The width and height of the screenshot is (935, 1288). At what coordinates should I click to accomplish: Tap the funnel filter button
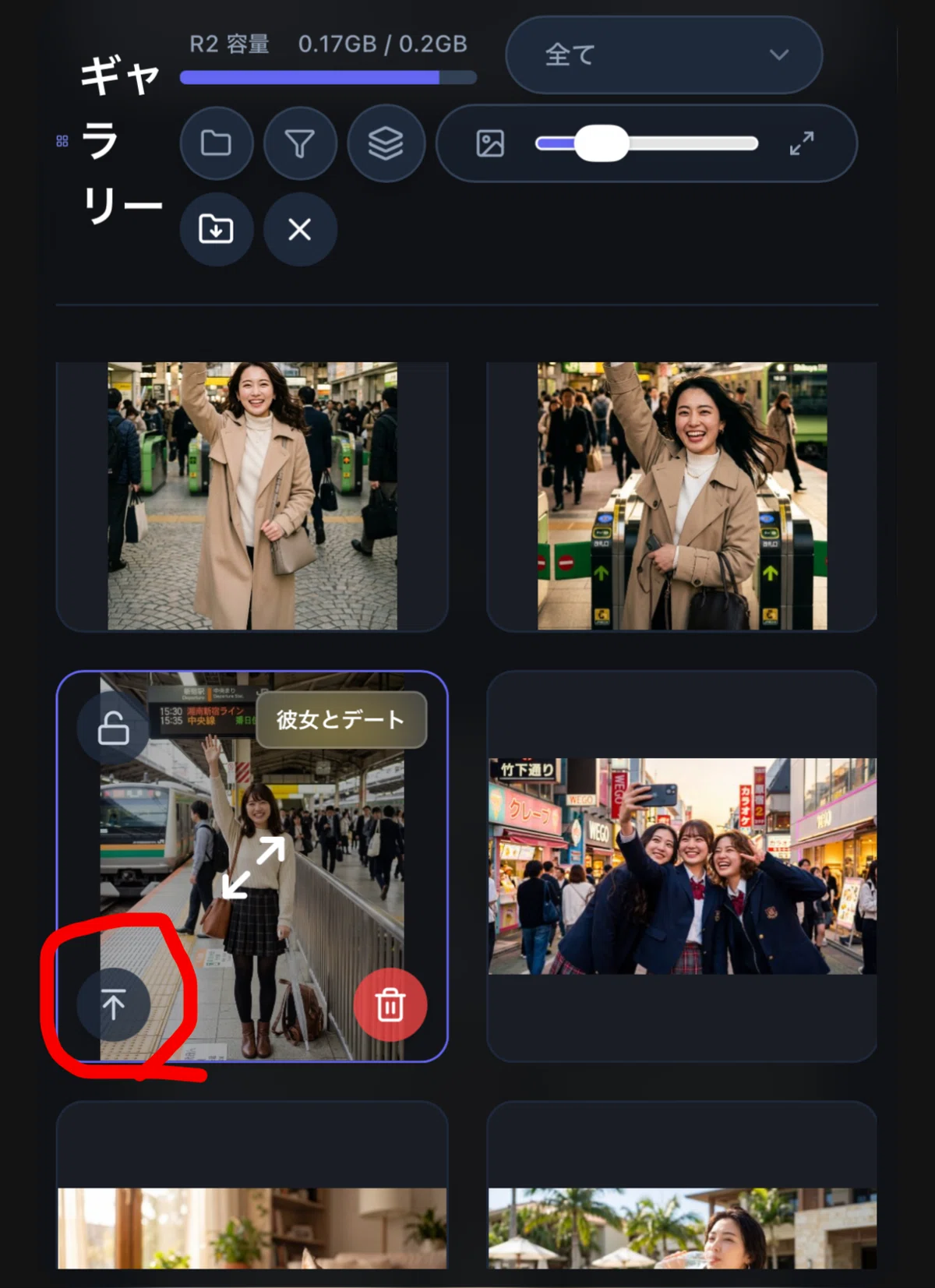click(x=300, y=143)
